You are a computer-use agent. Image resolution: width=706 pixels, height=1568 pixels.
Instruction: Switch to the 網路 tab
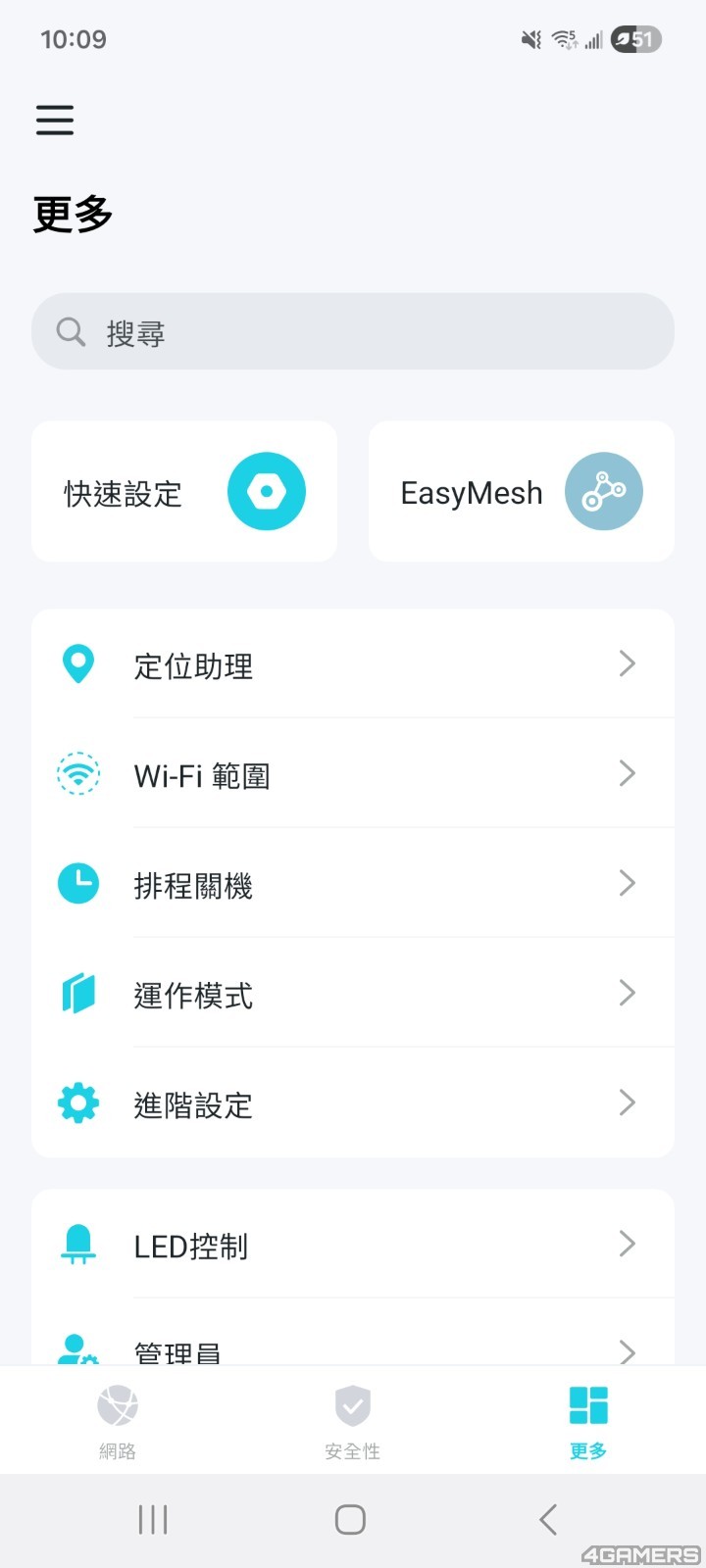point(118,1421)
